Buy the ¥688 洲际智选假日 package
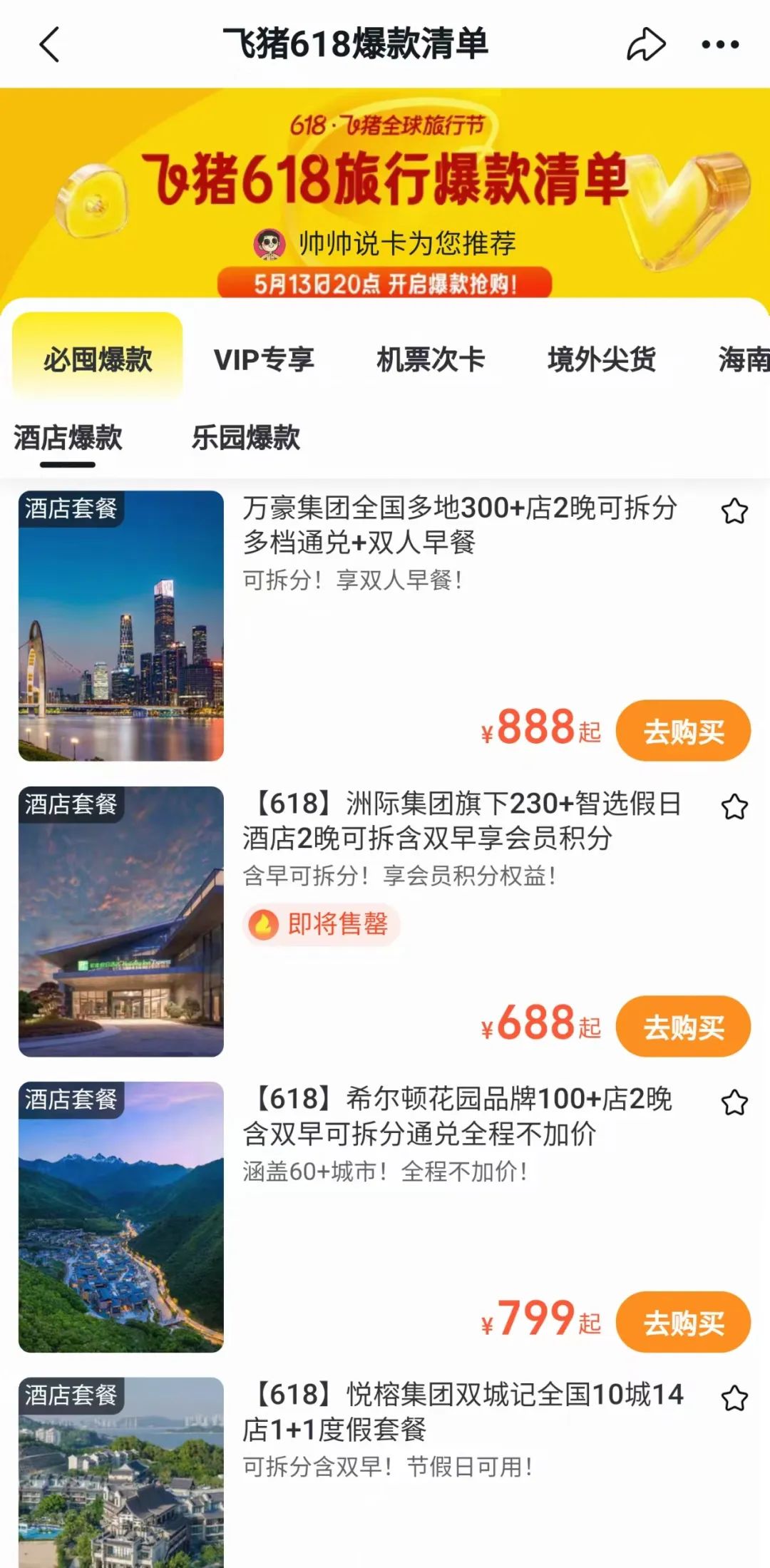This screenshot has width=770, height=1568. (x=683, y=1027)
